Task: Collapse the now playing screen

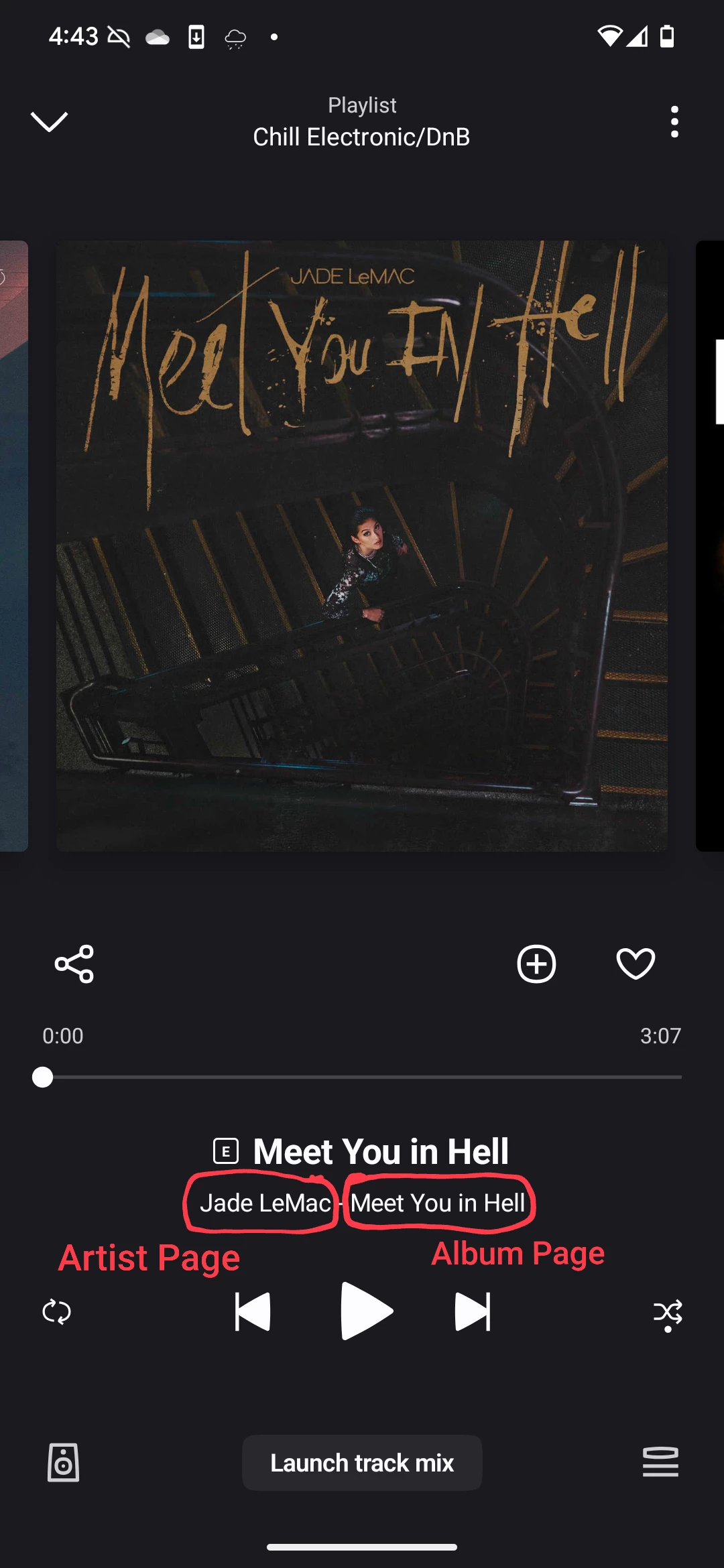Action: 49,121
